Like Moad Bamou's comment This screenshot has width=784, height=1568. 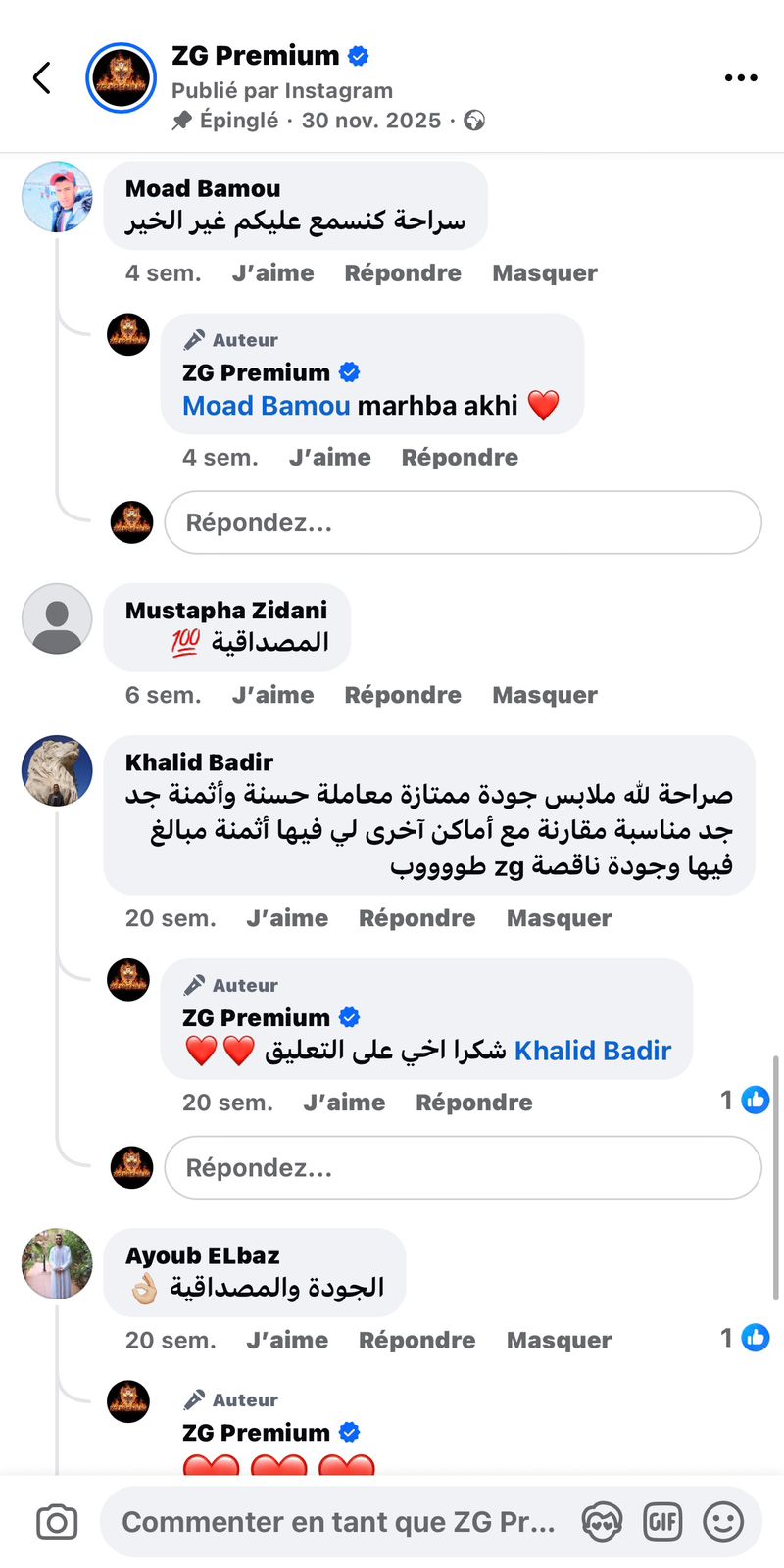272,273
